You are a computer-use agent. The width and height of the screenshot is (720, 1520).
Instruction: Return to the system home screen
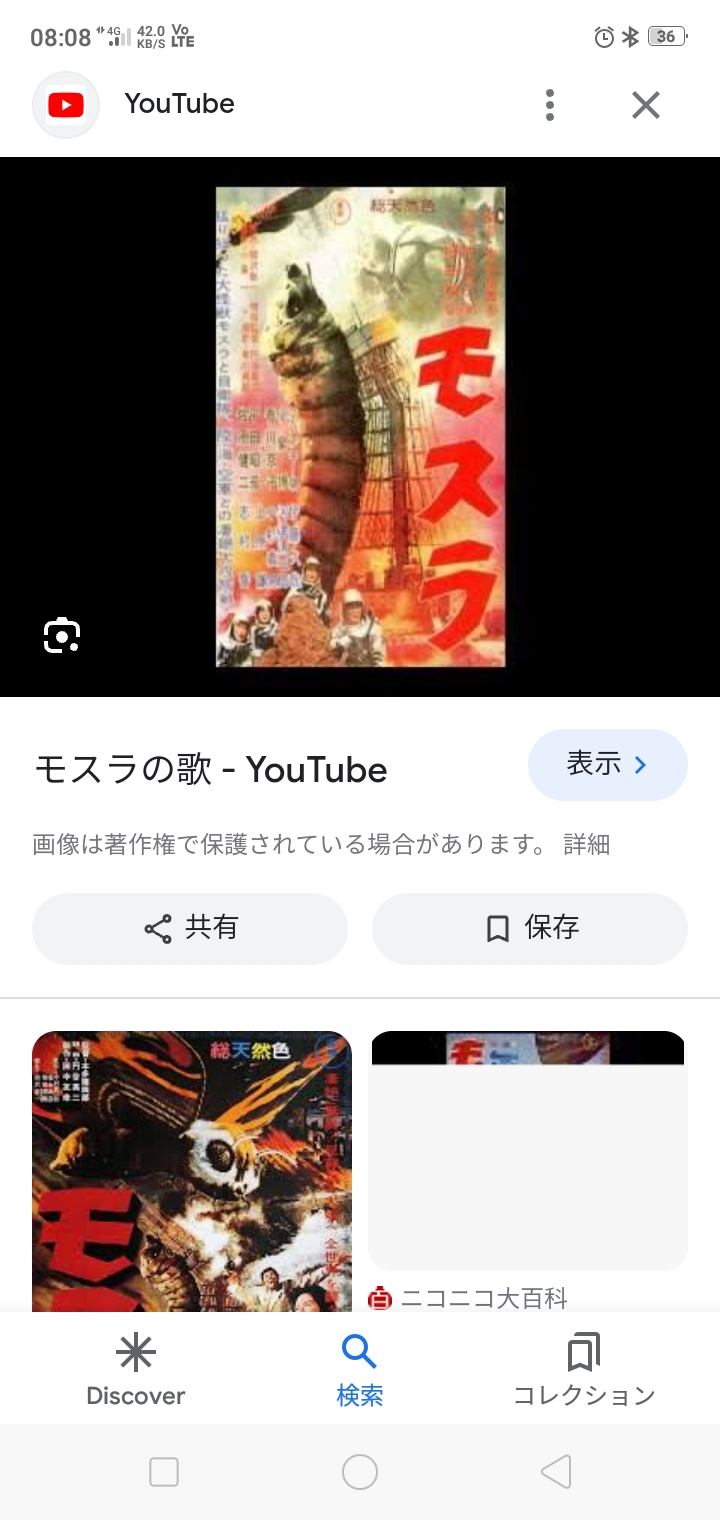tap(360, 1472)
